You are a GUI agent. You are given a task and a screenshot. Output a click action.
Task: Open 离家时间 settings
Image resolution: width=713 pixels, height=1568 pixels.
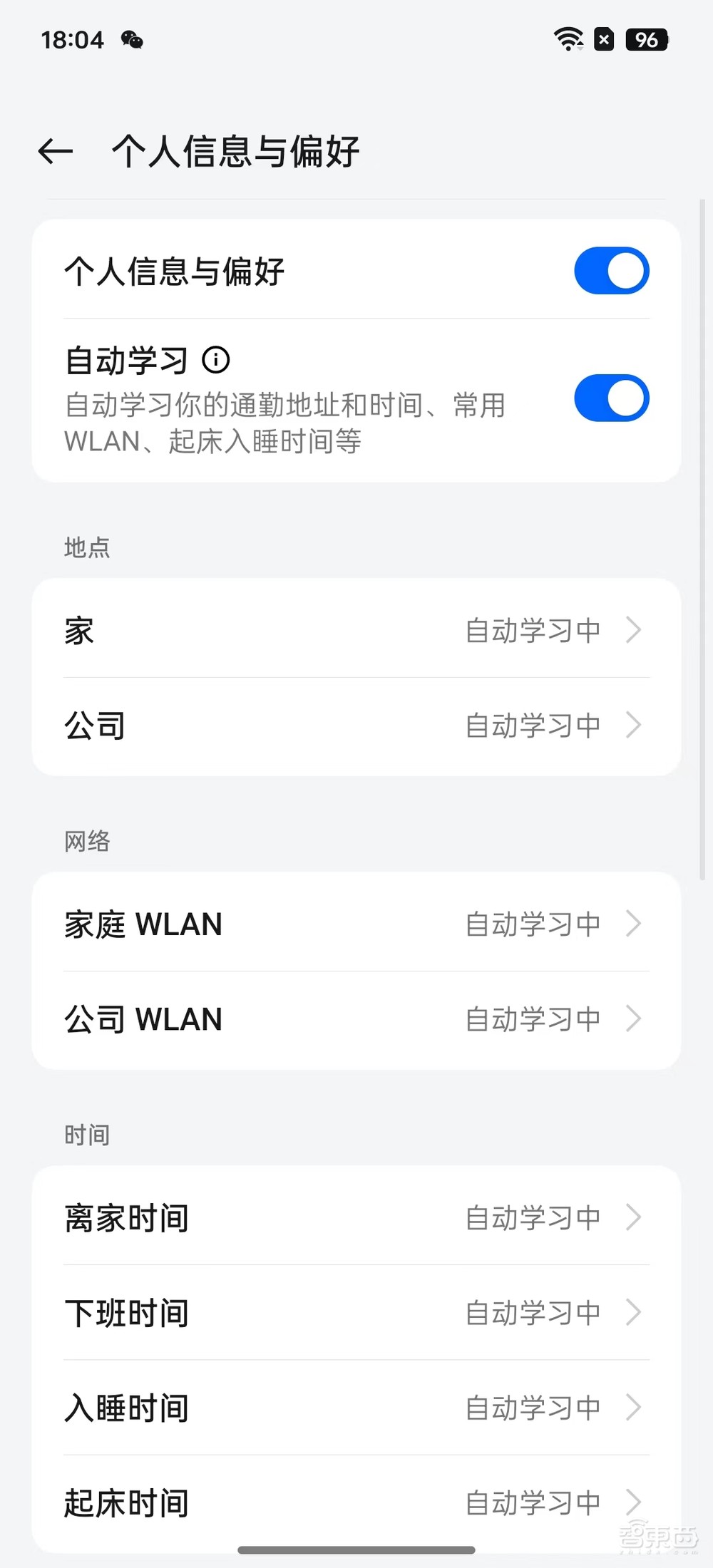pos(356,1217)
